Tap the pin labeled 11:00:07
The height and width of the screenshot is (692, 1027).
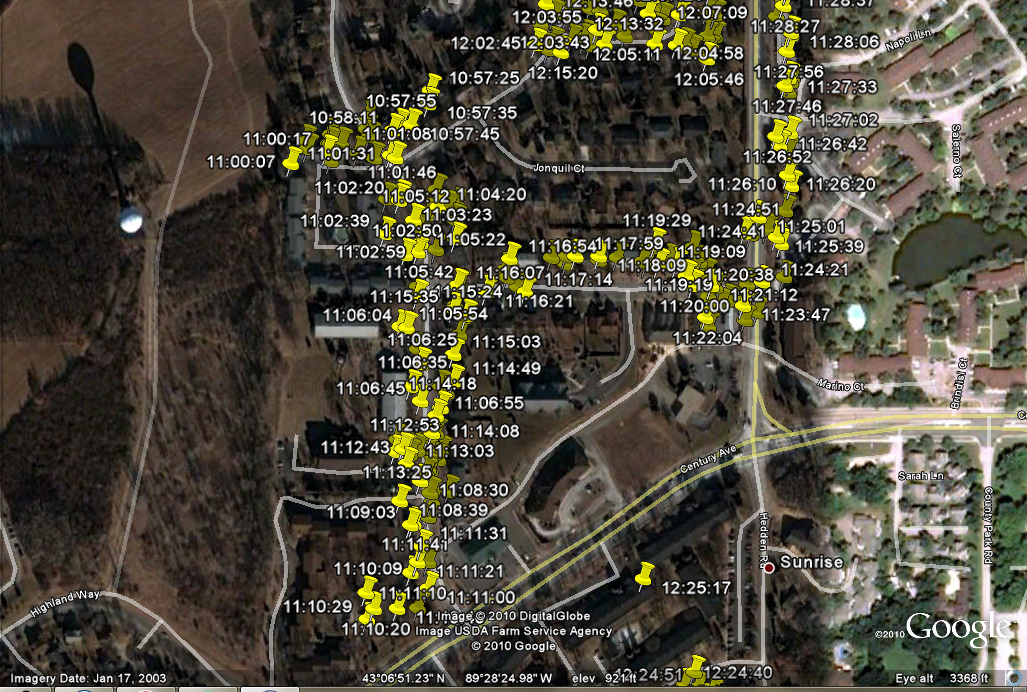pyautogui.click(x=294, y=157)
